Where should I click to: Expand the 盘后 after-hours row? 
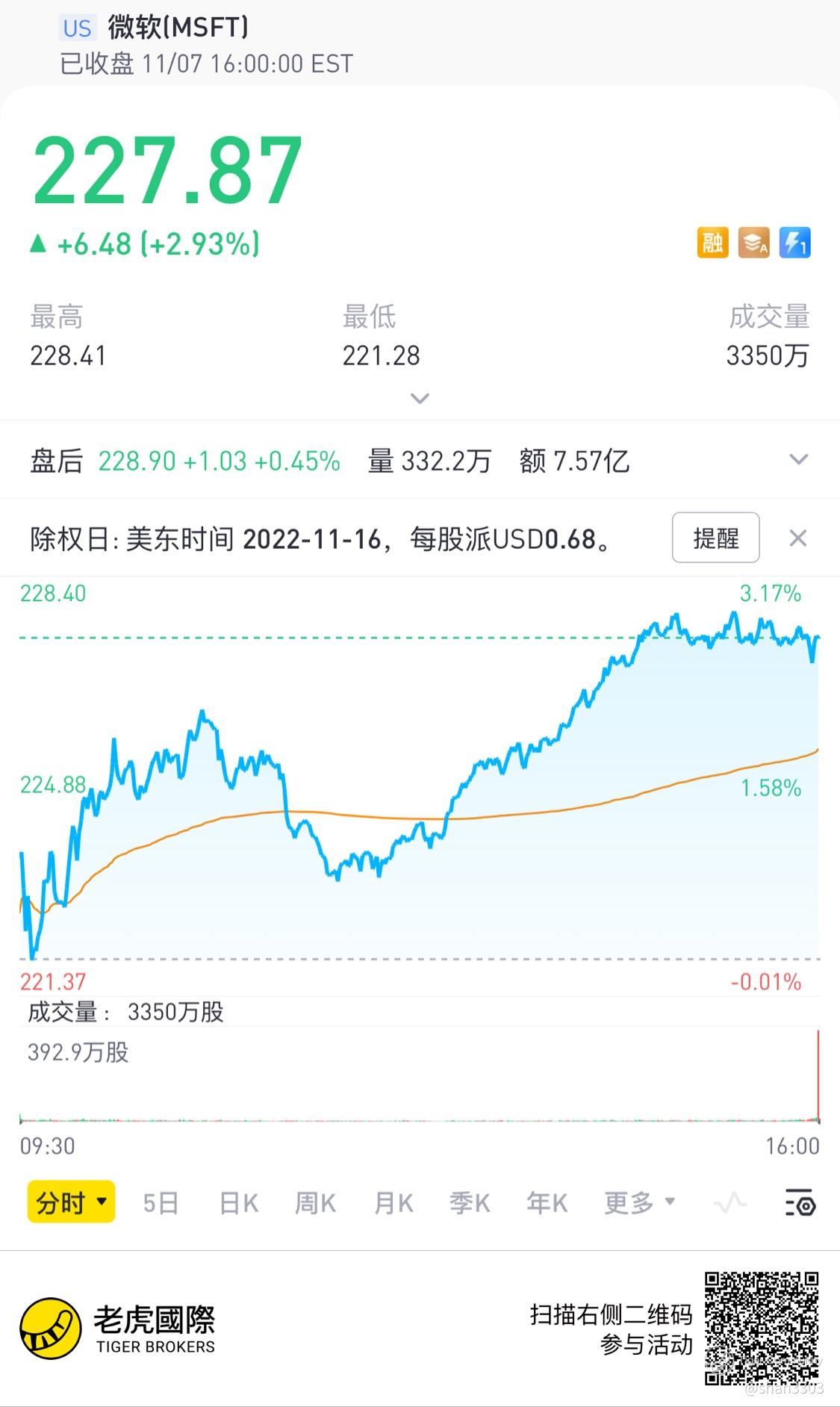(799, 460)
